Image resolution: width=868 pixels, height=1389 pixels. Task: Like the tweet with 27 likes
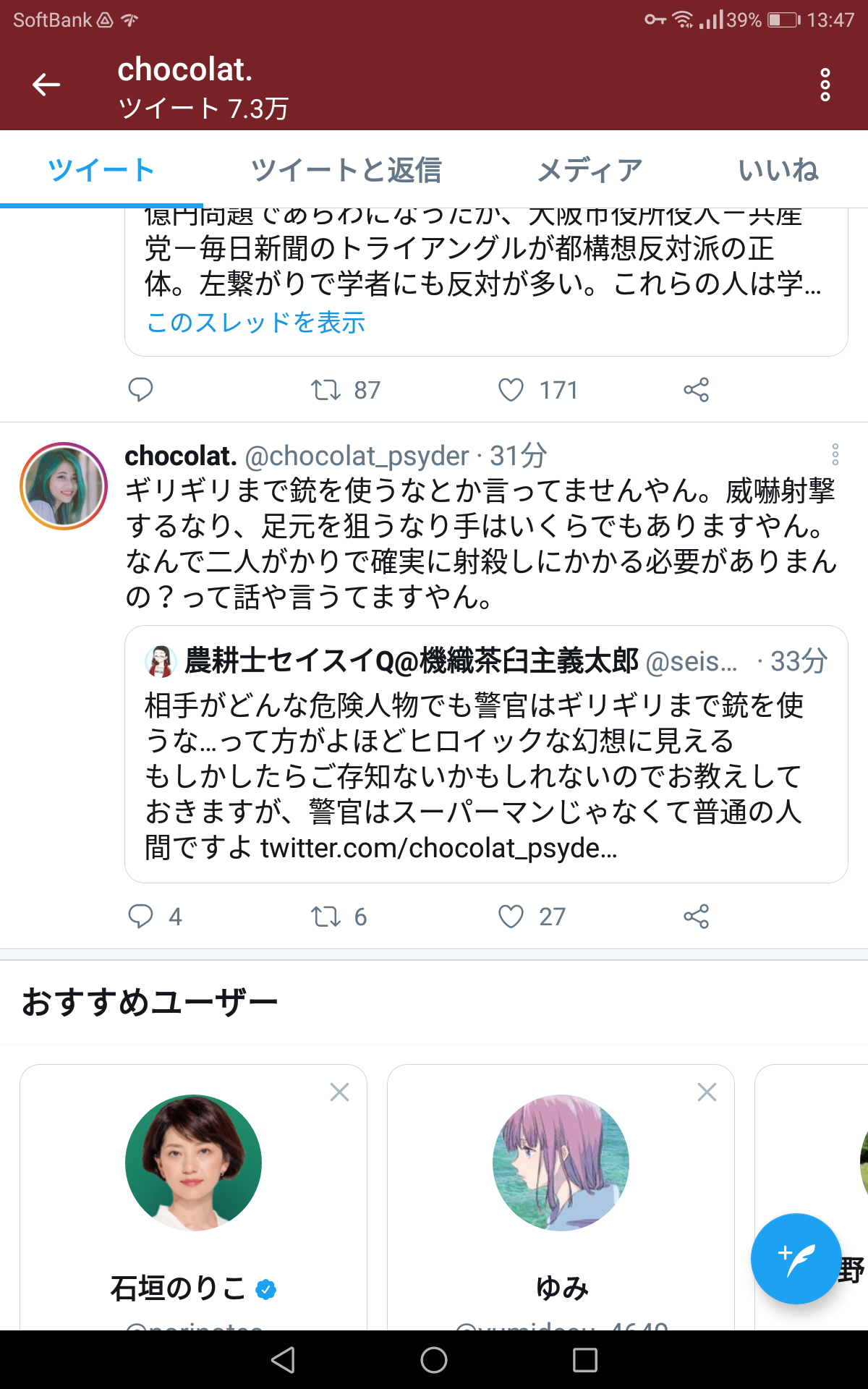pos(511,917)
